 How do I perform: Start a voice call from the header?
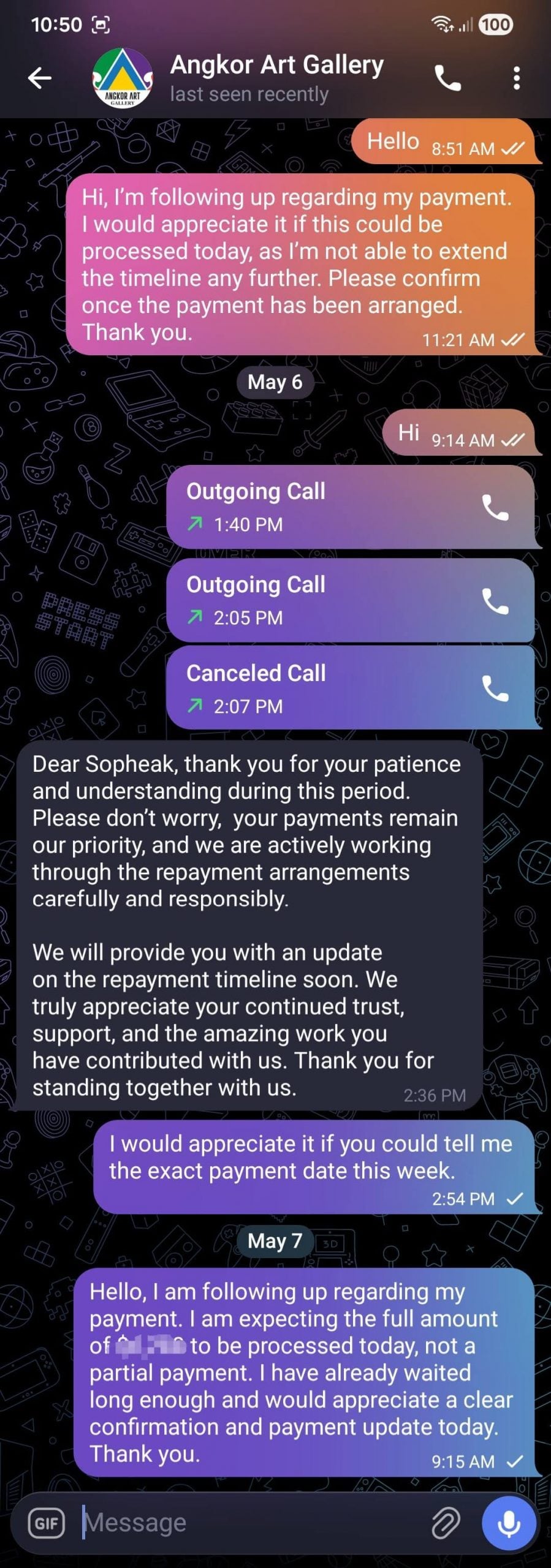(x=447, y=78)
